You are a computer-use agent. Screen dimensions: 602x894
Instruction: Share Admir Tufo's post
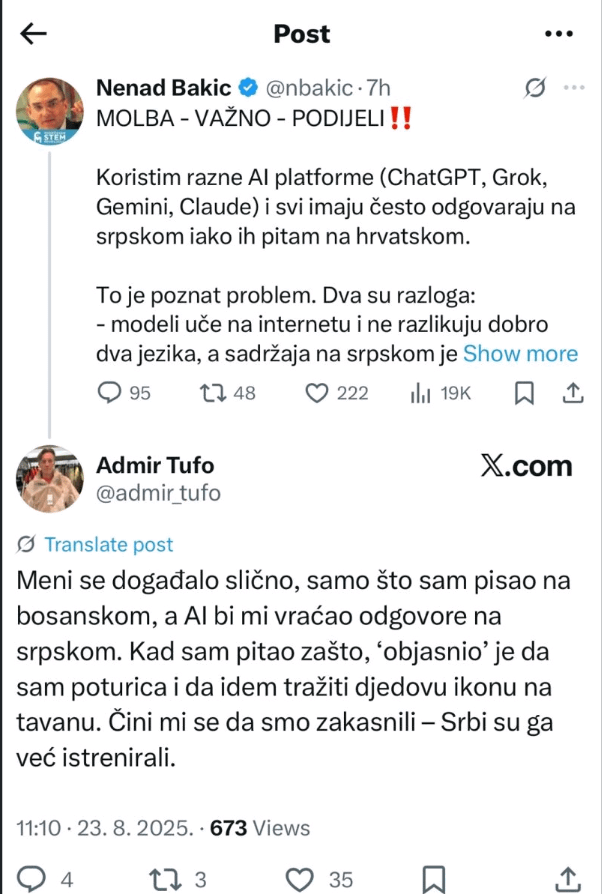click(567, 879)
